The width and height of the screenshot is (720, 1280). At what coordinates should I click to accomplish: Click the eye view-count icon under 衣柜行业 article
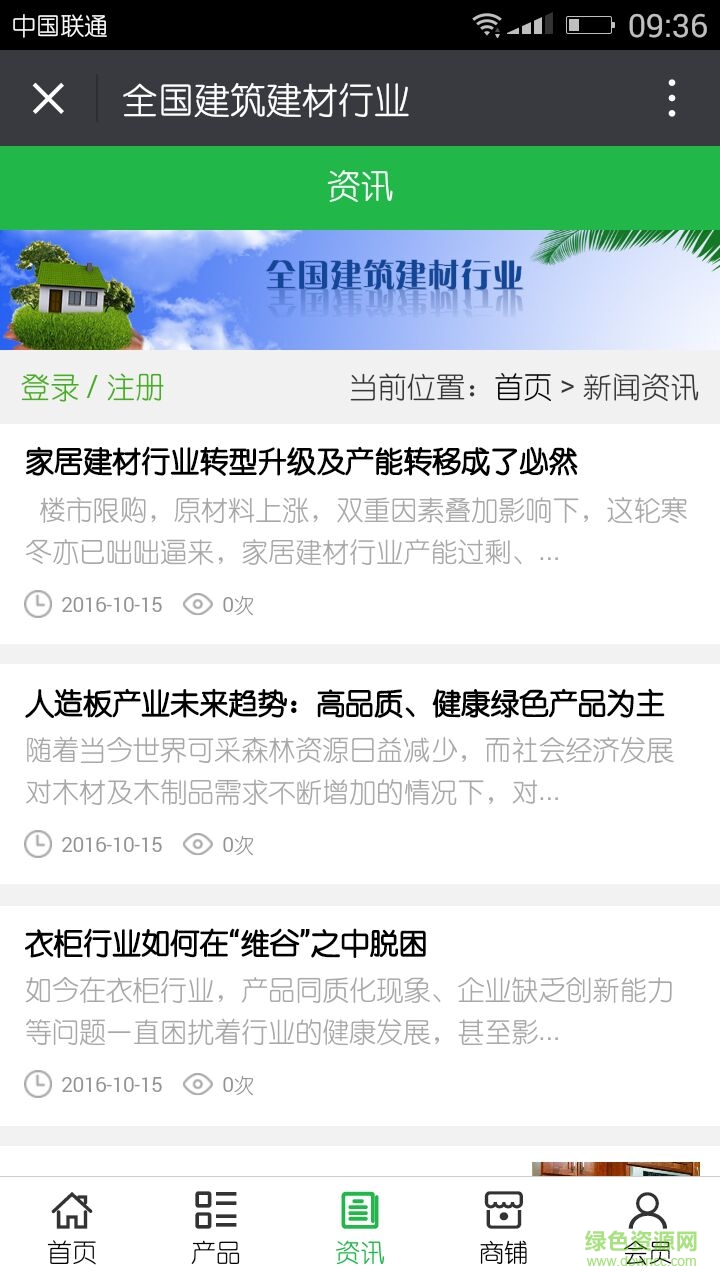197,1084
